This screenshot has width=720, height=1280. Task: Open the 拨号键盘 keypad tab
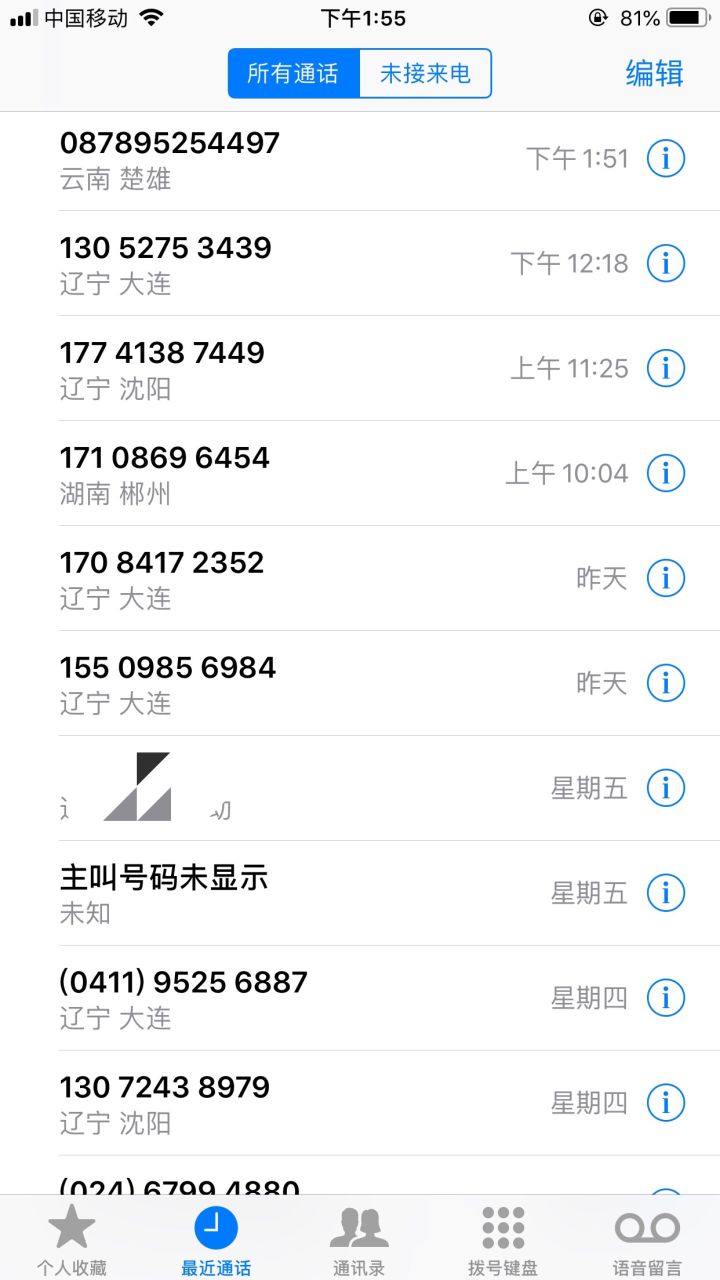(x=504, y=1238)
